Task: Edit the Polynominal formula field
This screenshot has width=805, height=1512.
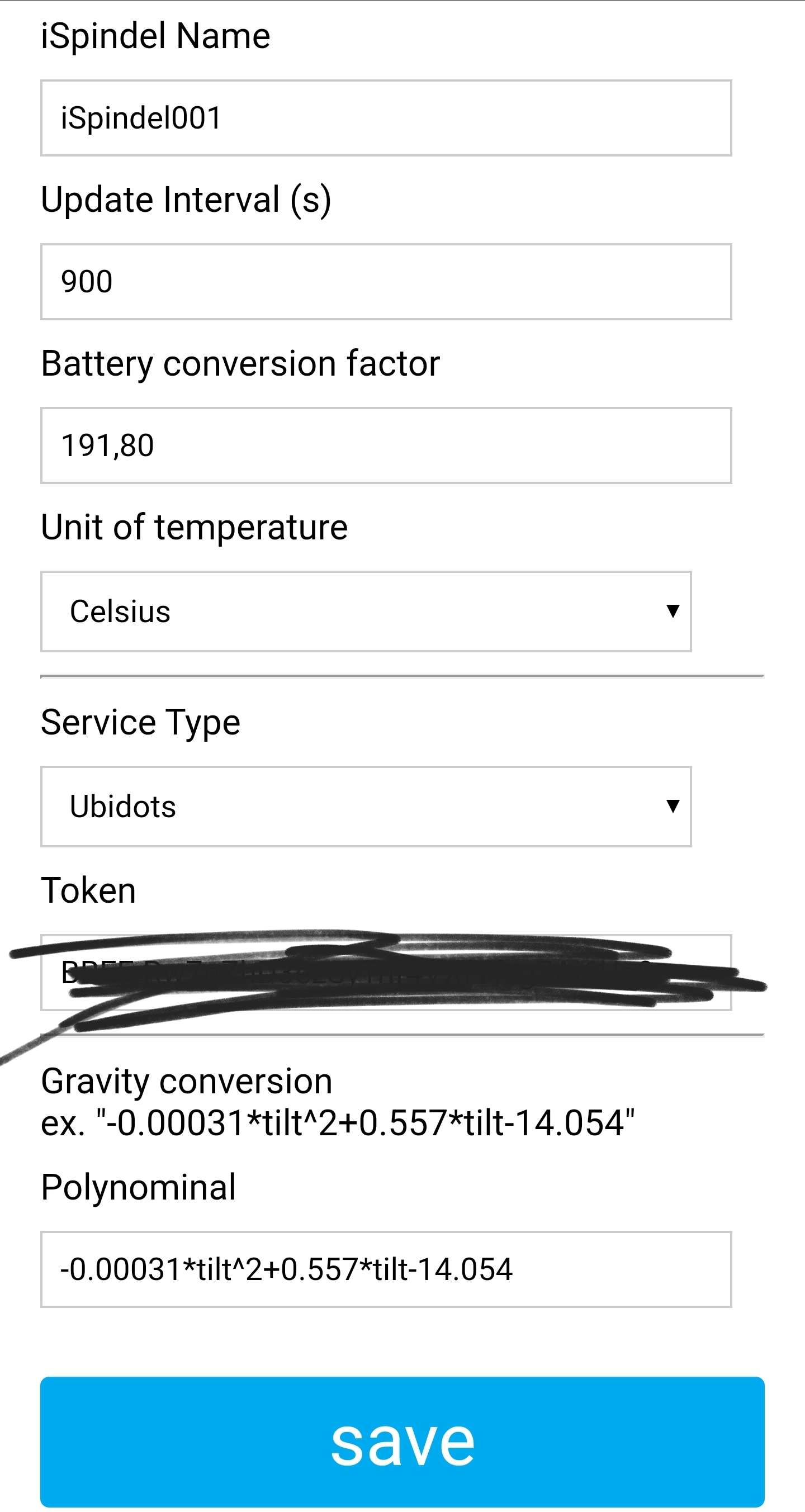Action: 386,1269
